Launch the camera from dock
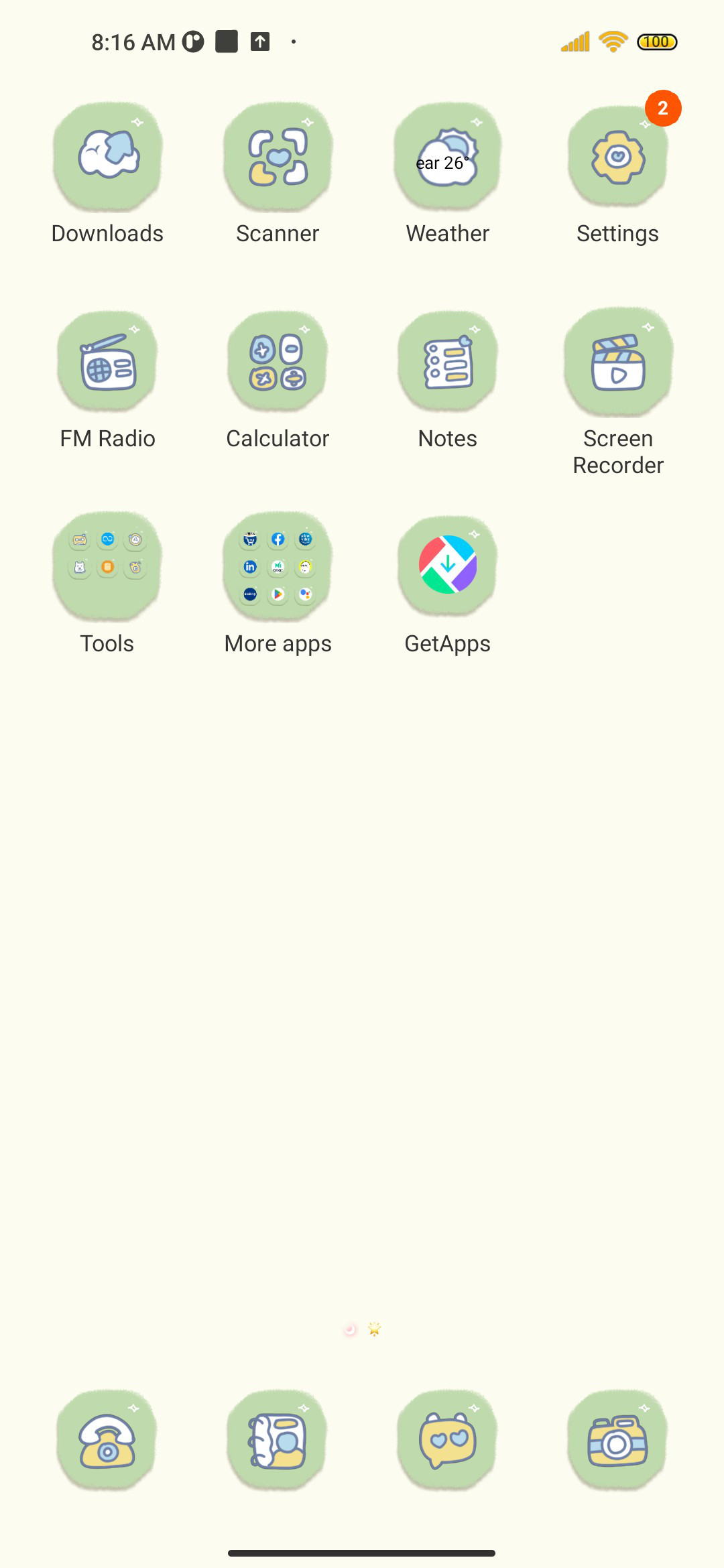Screen dimensions: 724x1568 [618, 1440]
